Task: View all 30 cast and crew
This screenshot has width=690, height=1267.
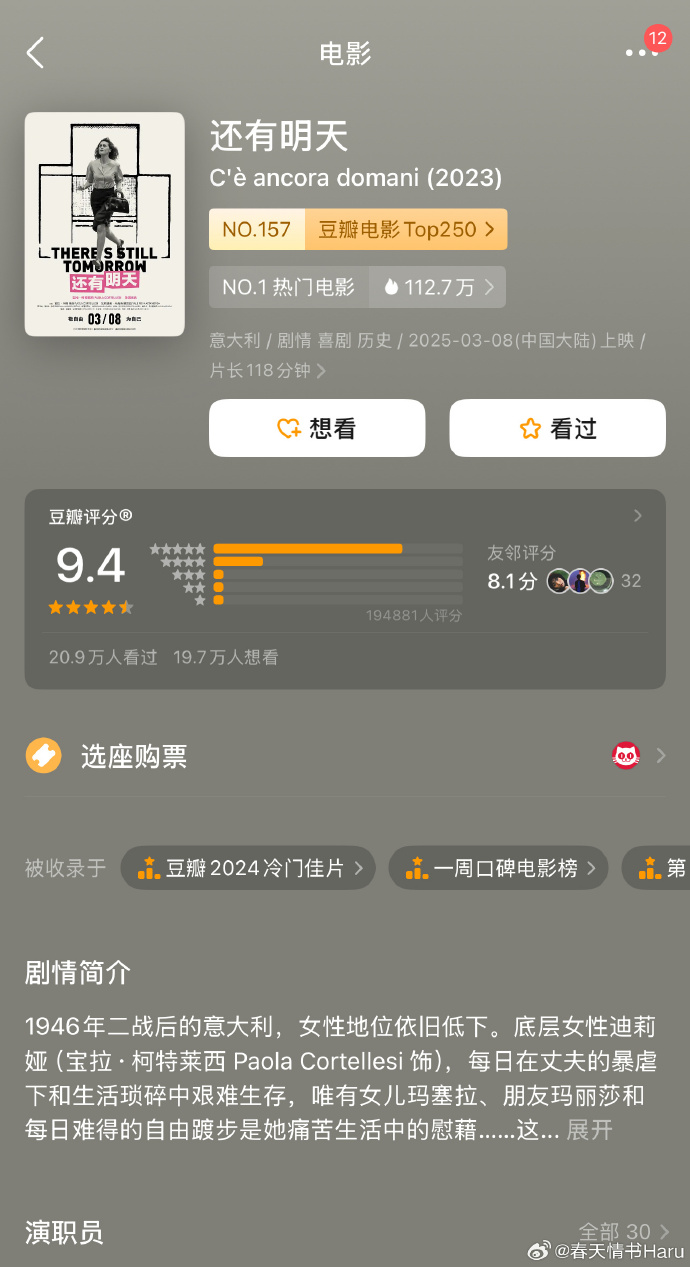Action: pos(624,1232)
